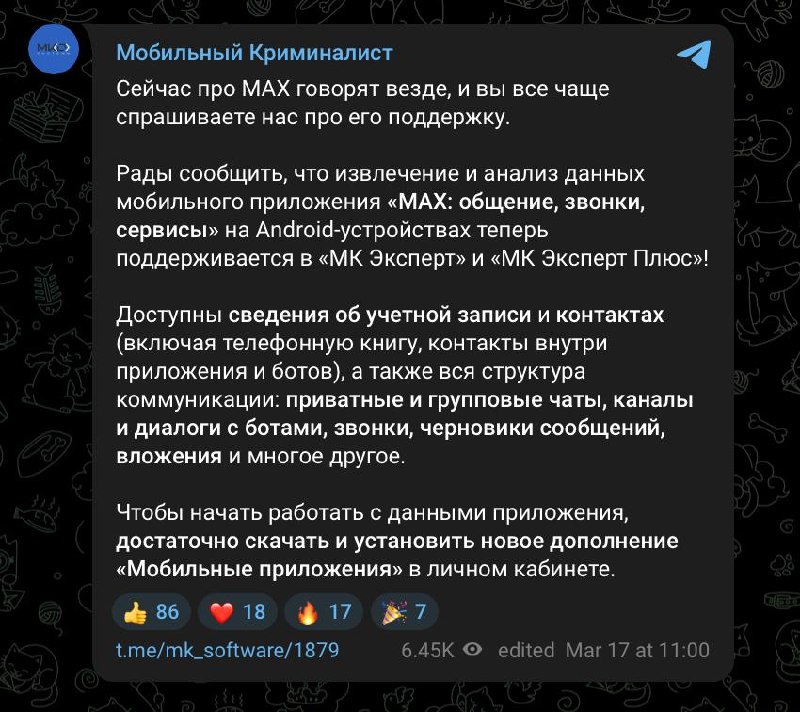Open the Telegram paper-plane icon
Image resolution: width=800 pixels, height=712 pixels.
point(693,53)
